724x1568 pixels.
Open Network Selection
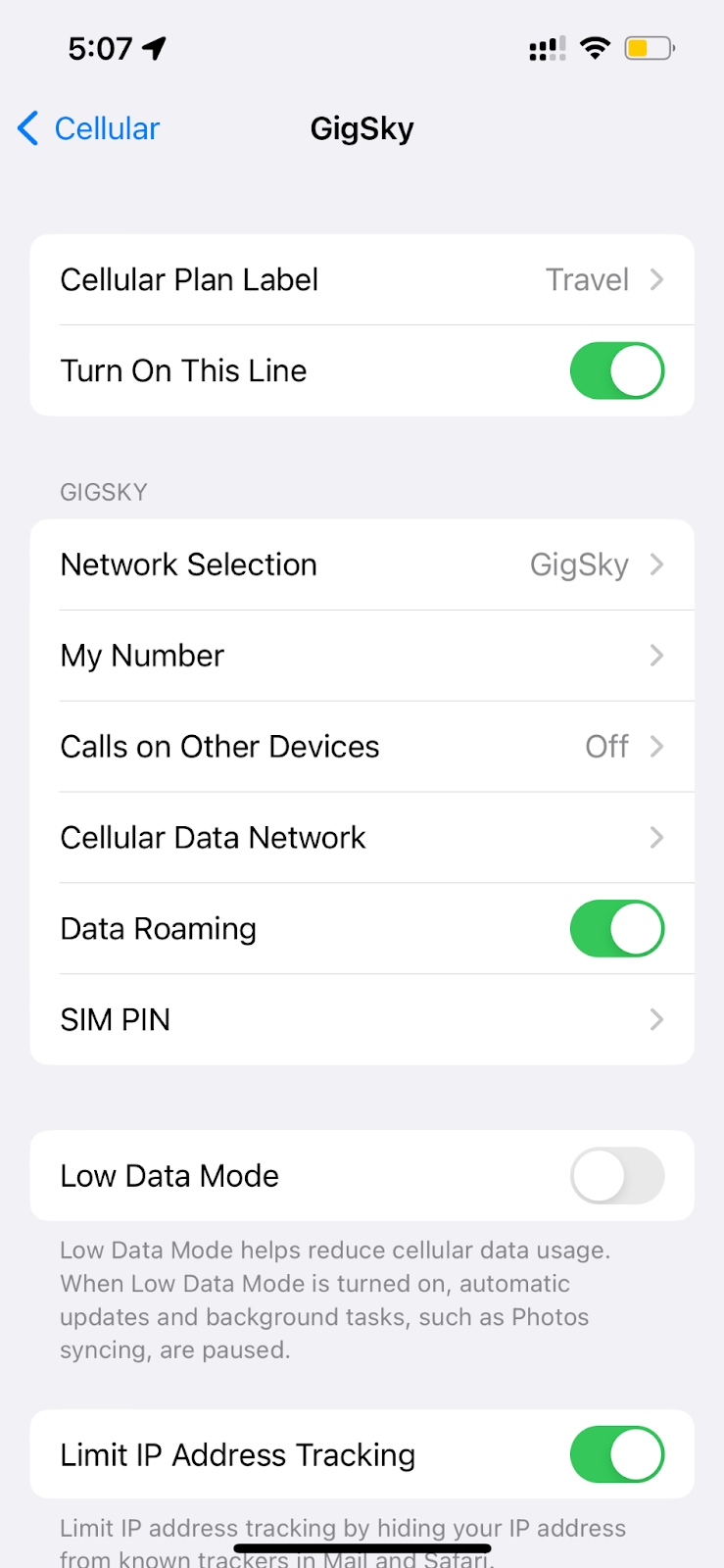click(362, 565)
